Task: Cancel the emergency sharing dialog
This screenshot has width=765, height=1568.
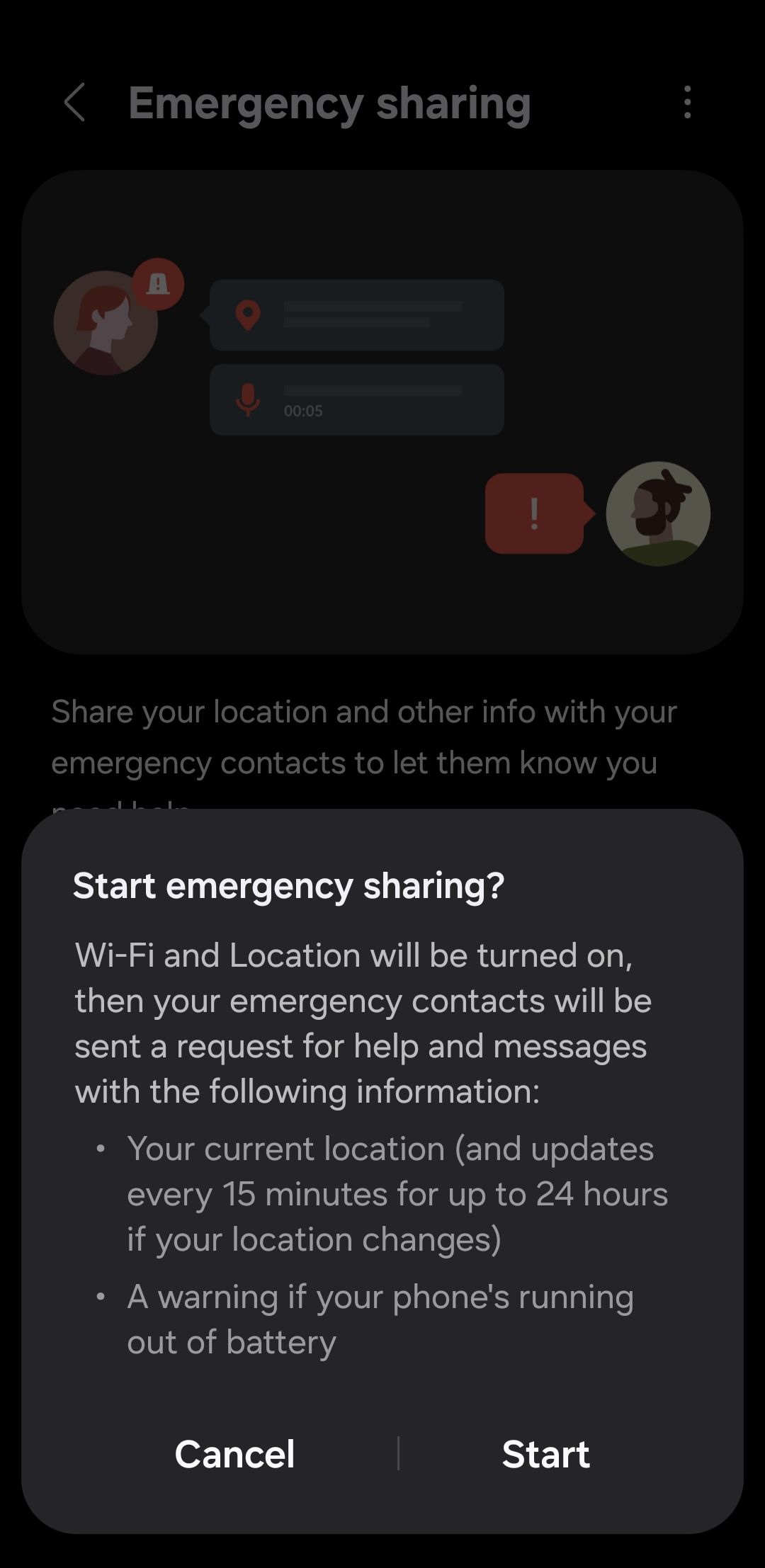Action: point(234,1454)
